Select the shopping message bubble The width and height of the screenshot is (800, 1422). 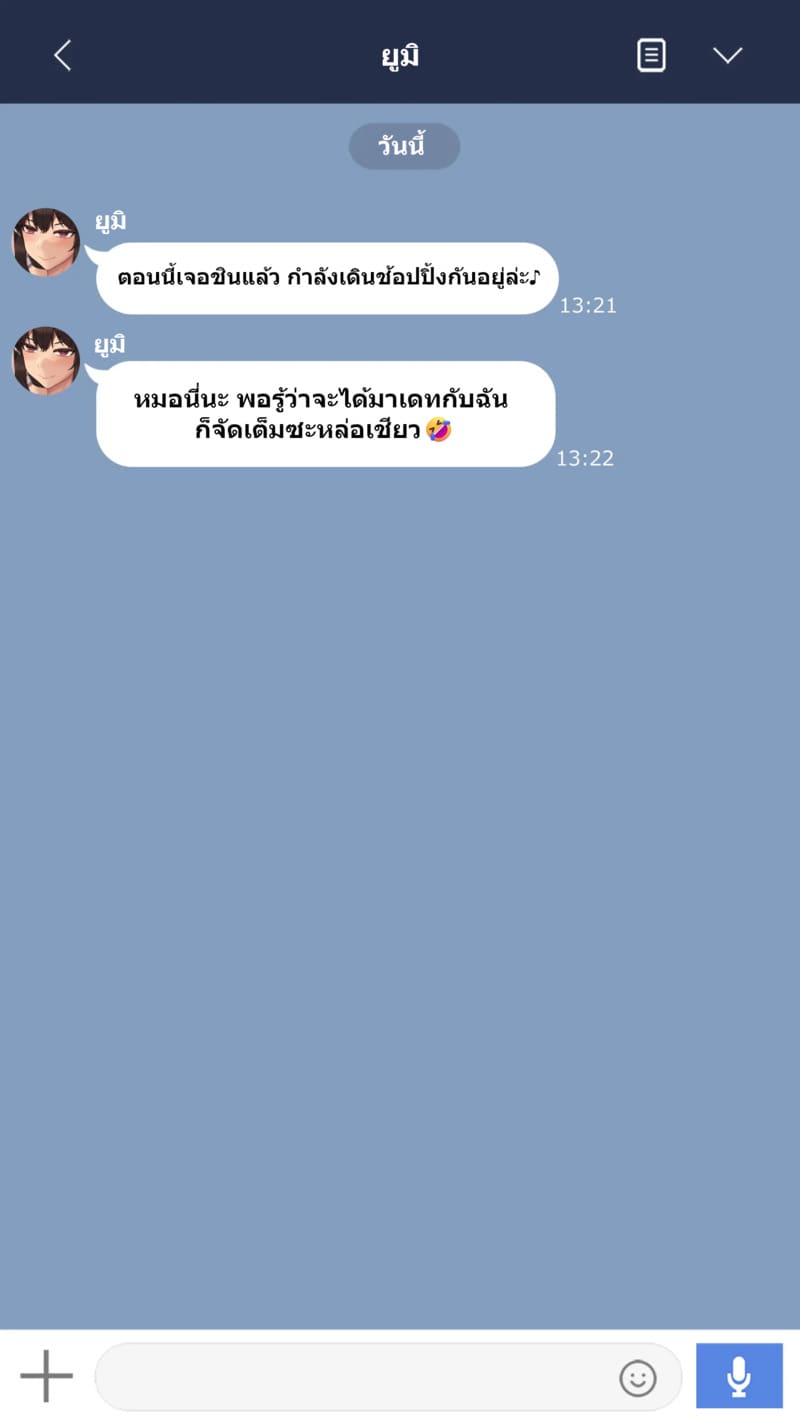click(x=327, y=279)
